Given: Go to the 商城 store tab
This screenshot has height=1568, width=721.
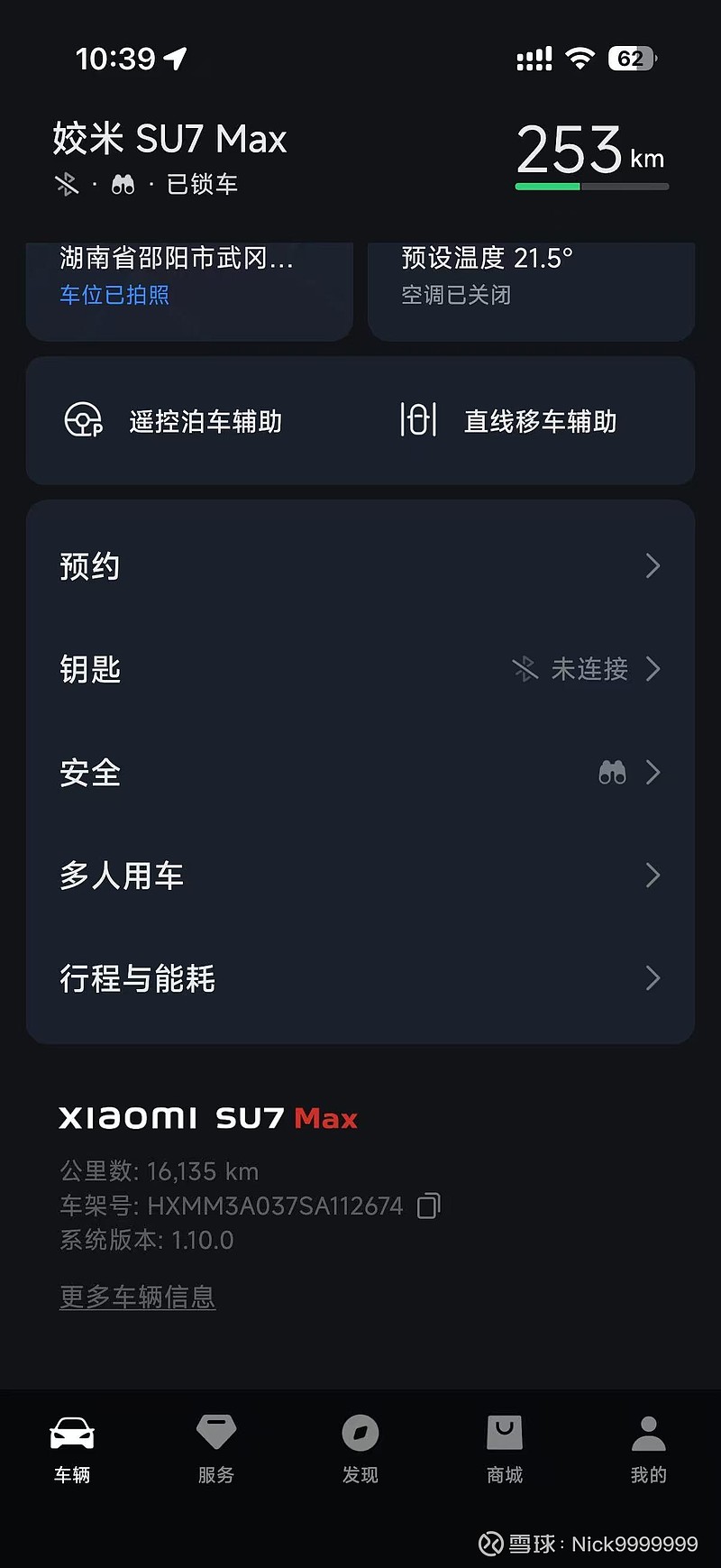Looking at the screenshot, I should point(505,1448).
